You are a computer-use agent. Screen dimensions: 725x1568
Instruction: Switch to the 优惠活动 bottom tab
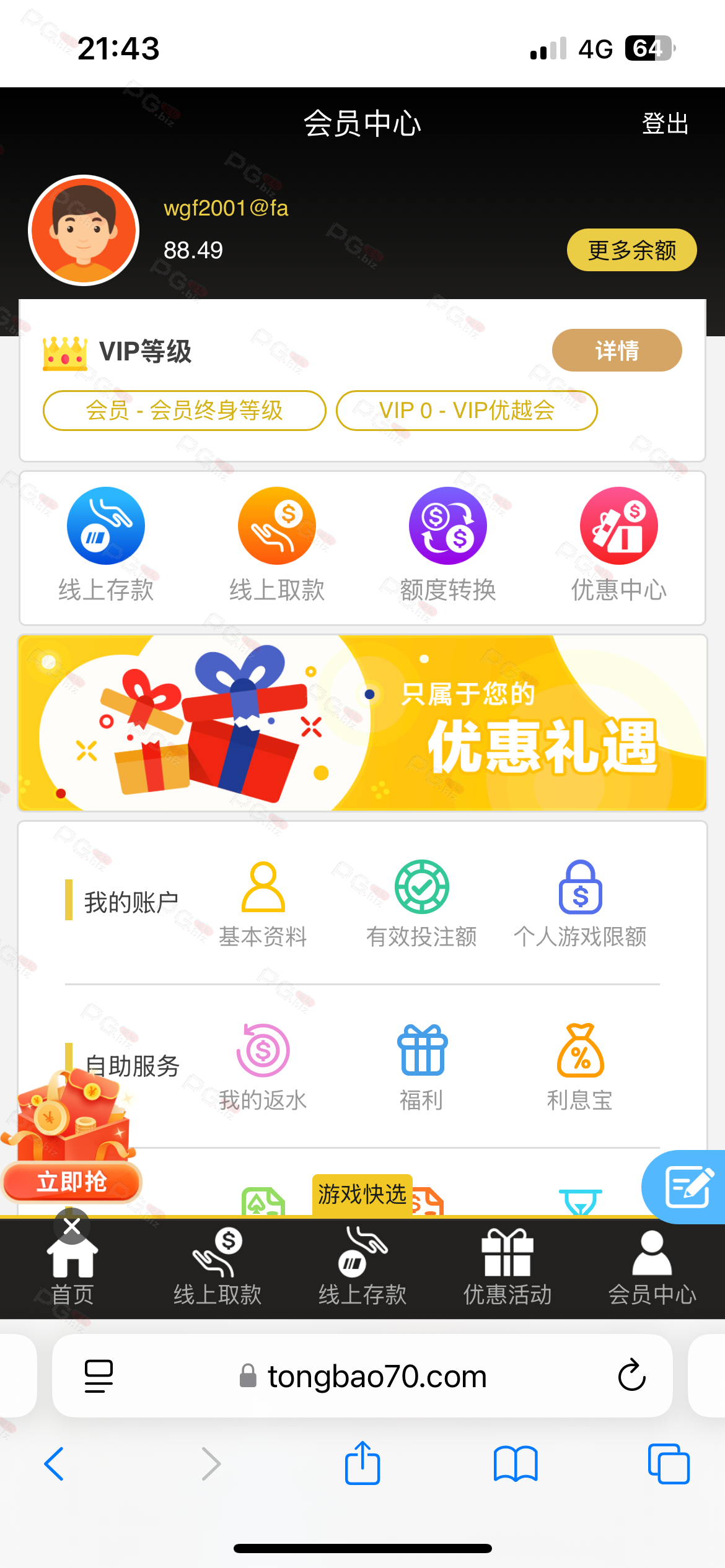507,1267
